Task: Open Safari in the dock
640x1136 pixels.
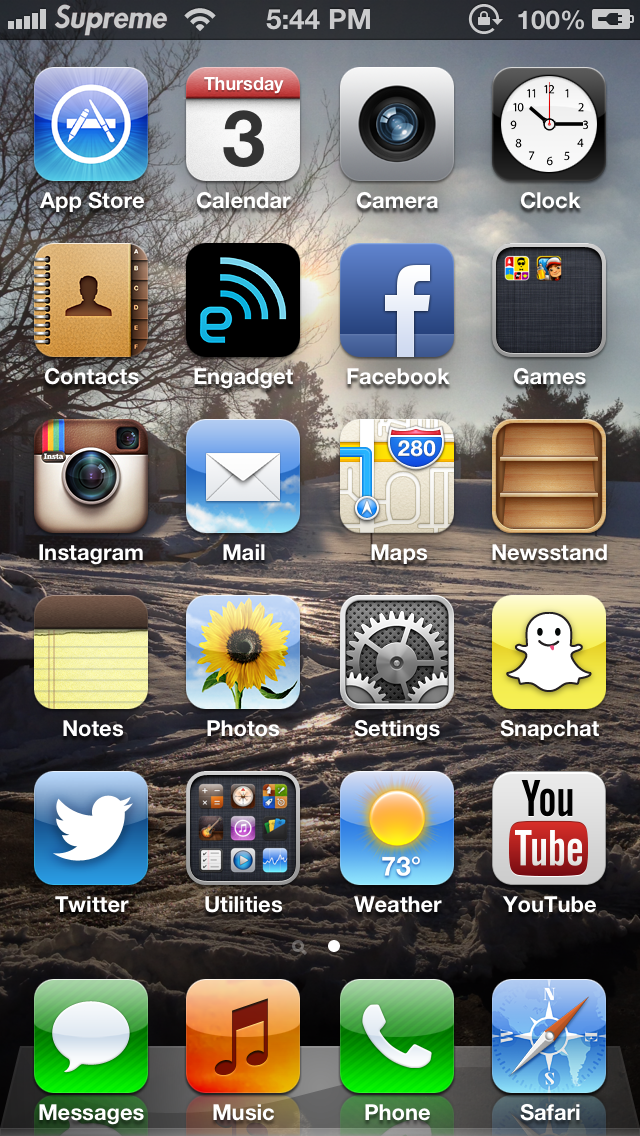Action: point(549,1036)
